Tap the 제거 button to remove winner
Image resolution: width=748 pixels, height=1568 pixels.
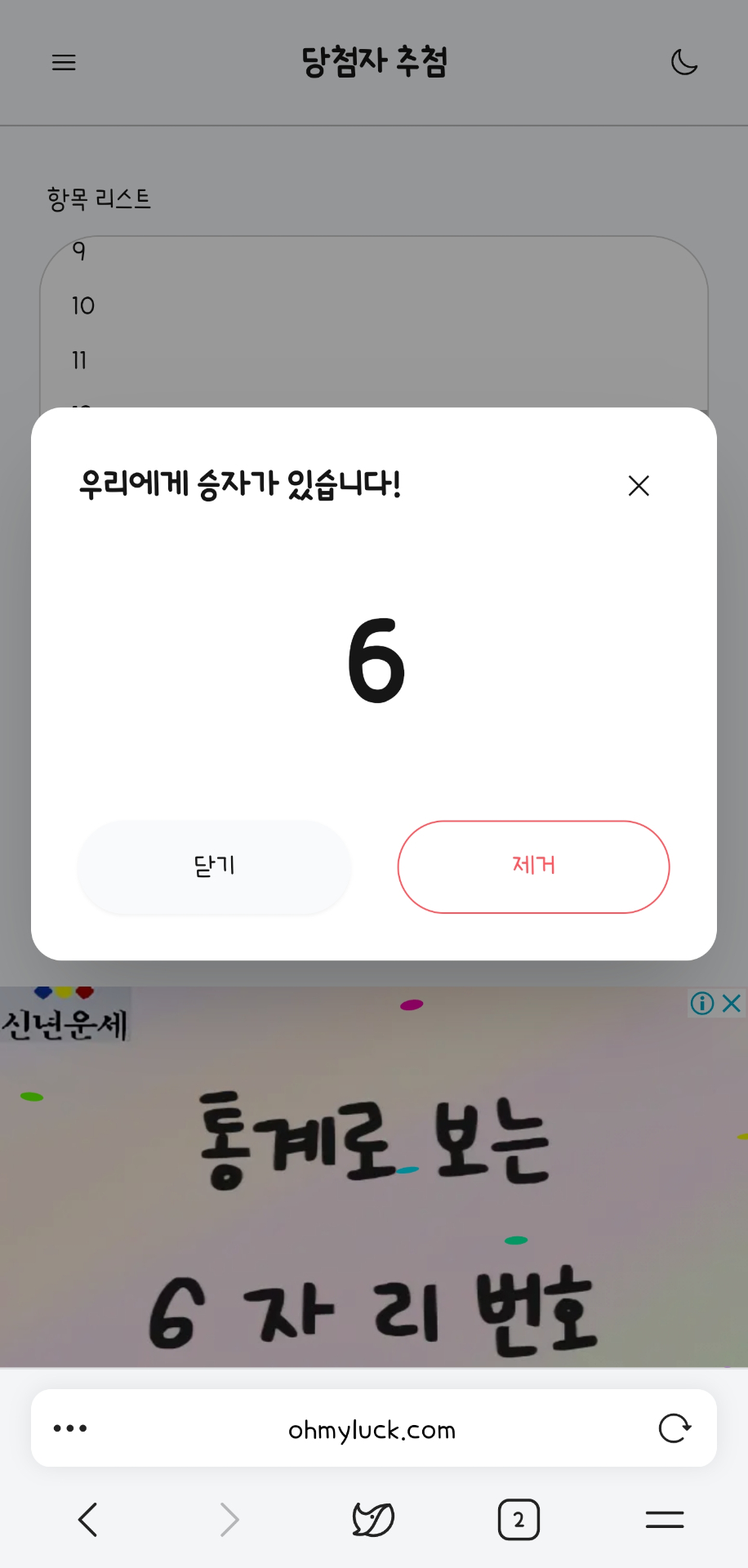point(533,866)
